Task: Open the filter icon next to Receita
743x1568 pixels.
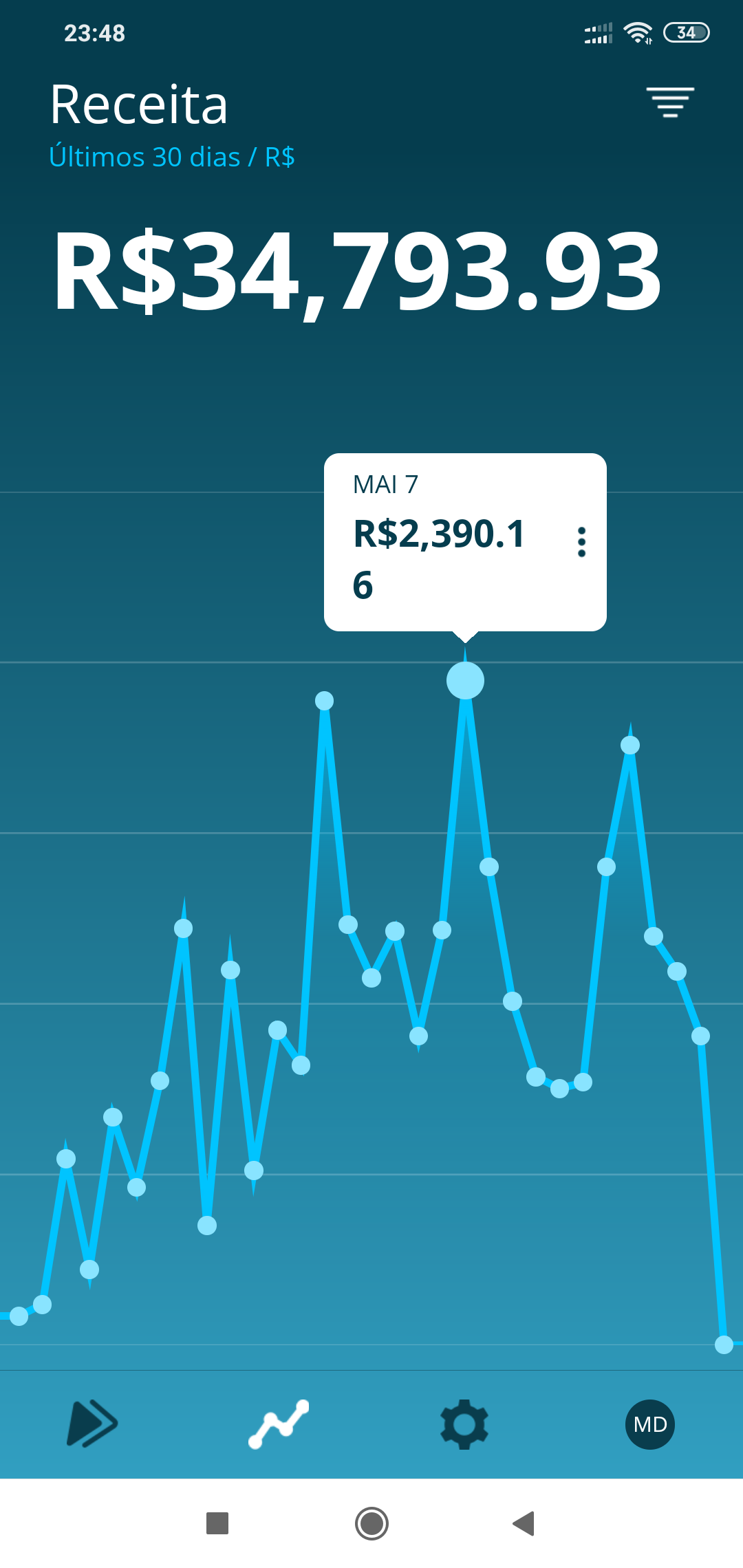Action: (x=670, y=102)
